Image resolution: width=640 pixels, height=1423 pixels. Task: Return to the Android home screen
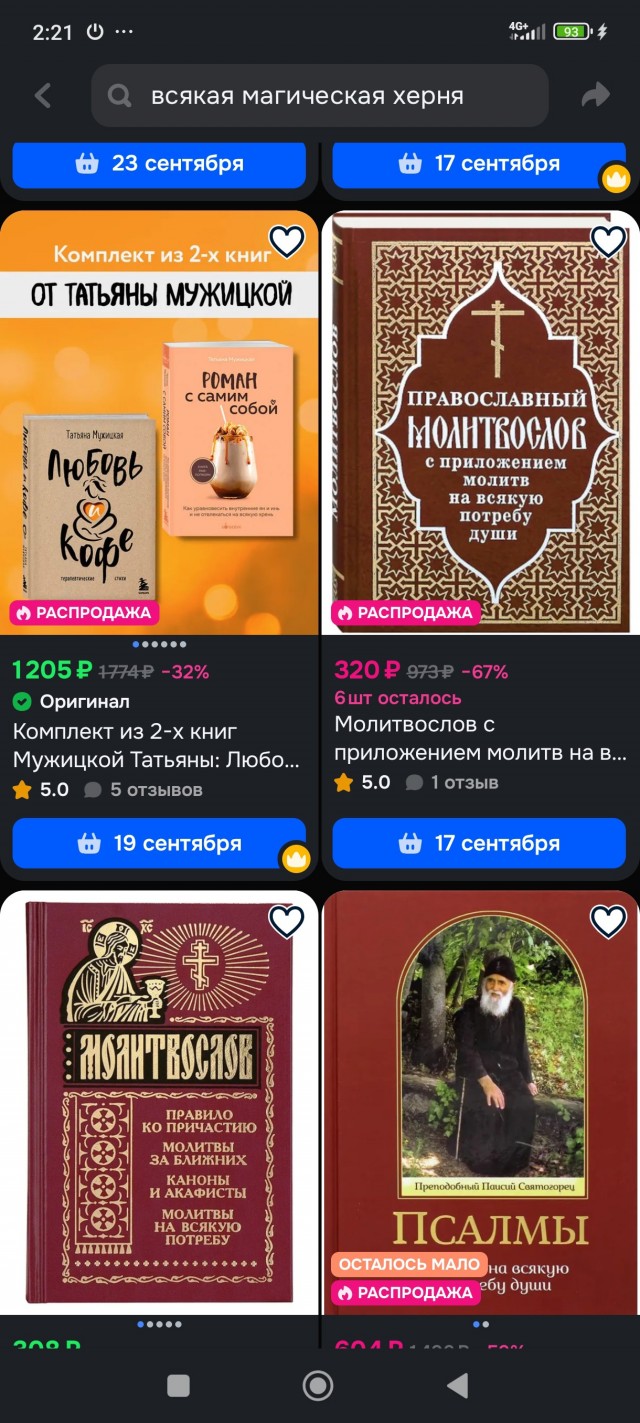tap(318, 1385)
